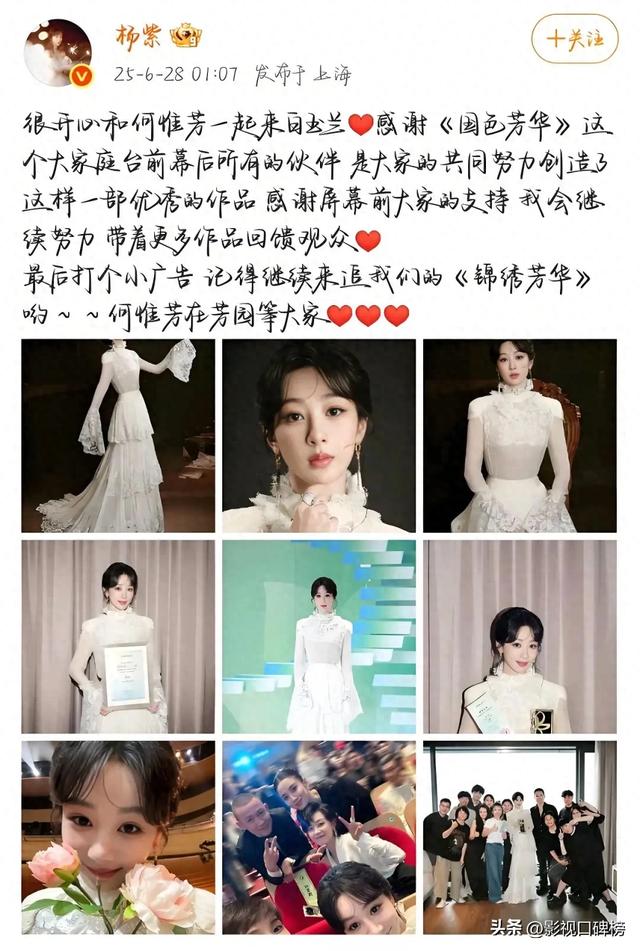Screen dimensions: 640x951
Task: Open the full-length white lace gown photo
Action: [118, 435]
